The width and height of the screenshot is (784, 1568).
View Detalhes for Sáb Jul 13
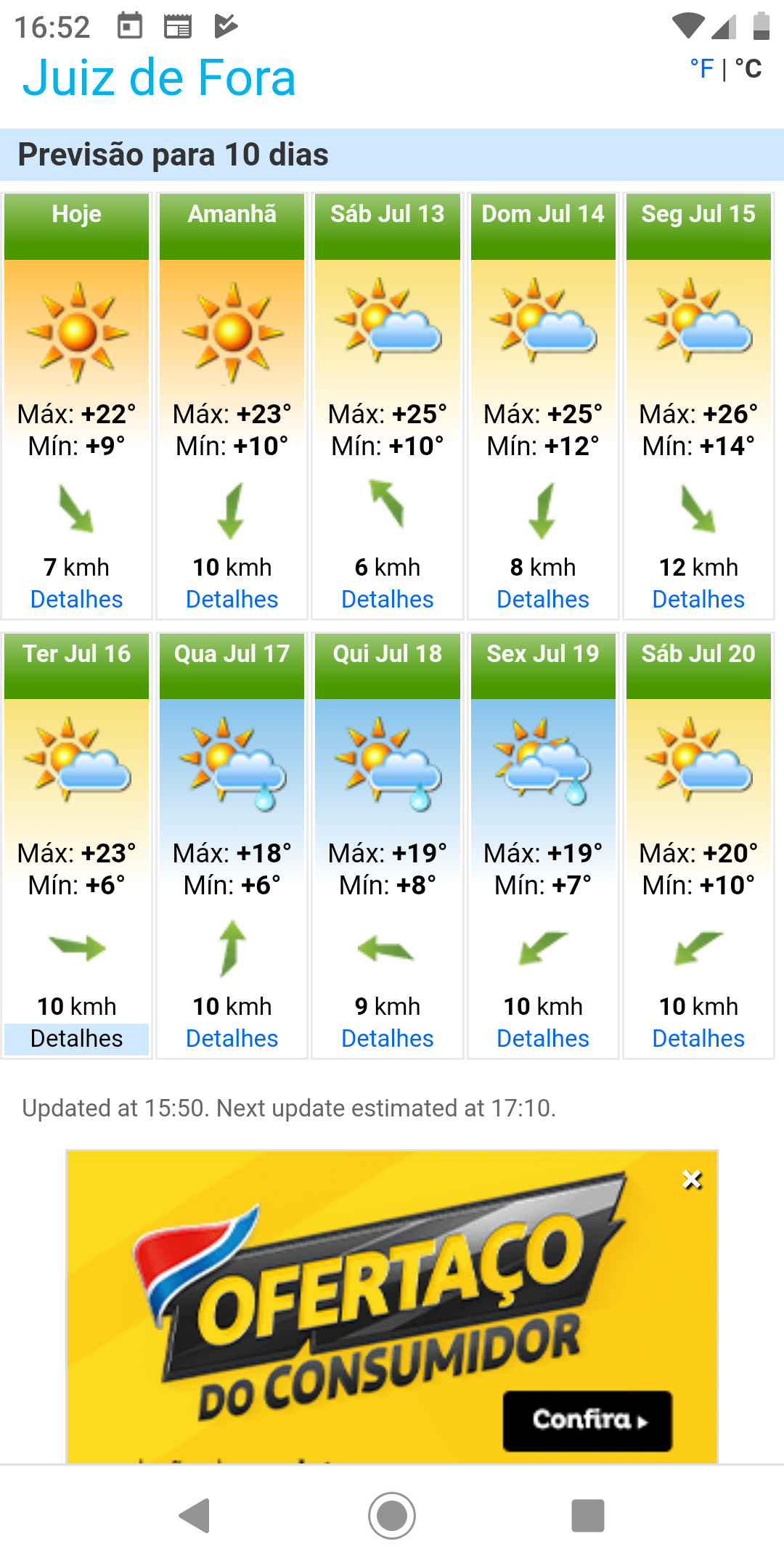[387, 600]
